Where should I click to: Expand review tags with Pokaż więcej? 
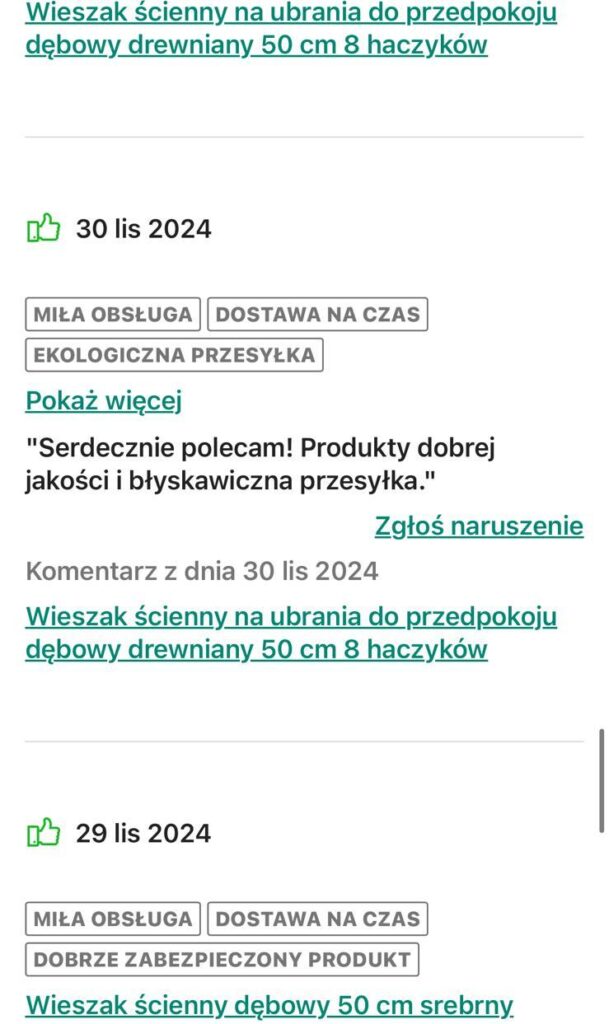click(104, 401)
